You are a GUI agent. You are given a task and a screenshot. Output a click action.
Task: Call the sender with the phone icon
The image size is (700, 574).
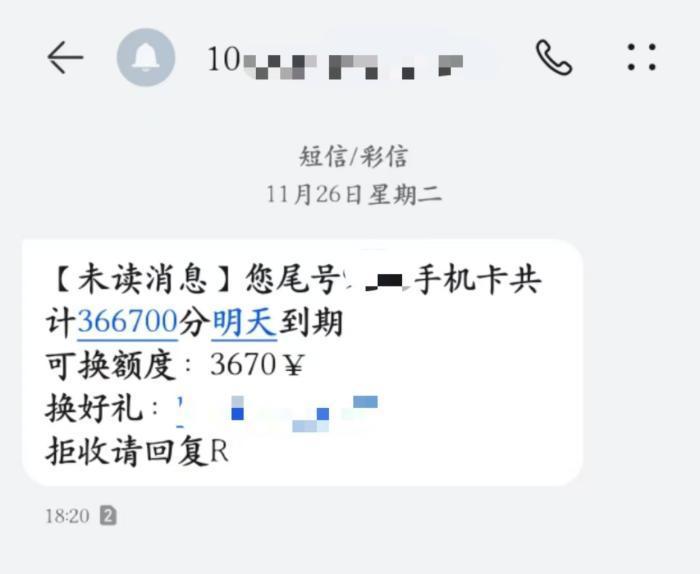point(553,58)
